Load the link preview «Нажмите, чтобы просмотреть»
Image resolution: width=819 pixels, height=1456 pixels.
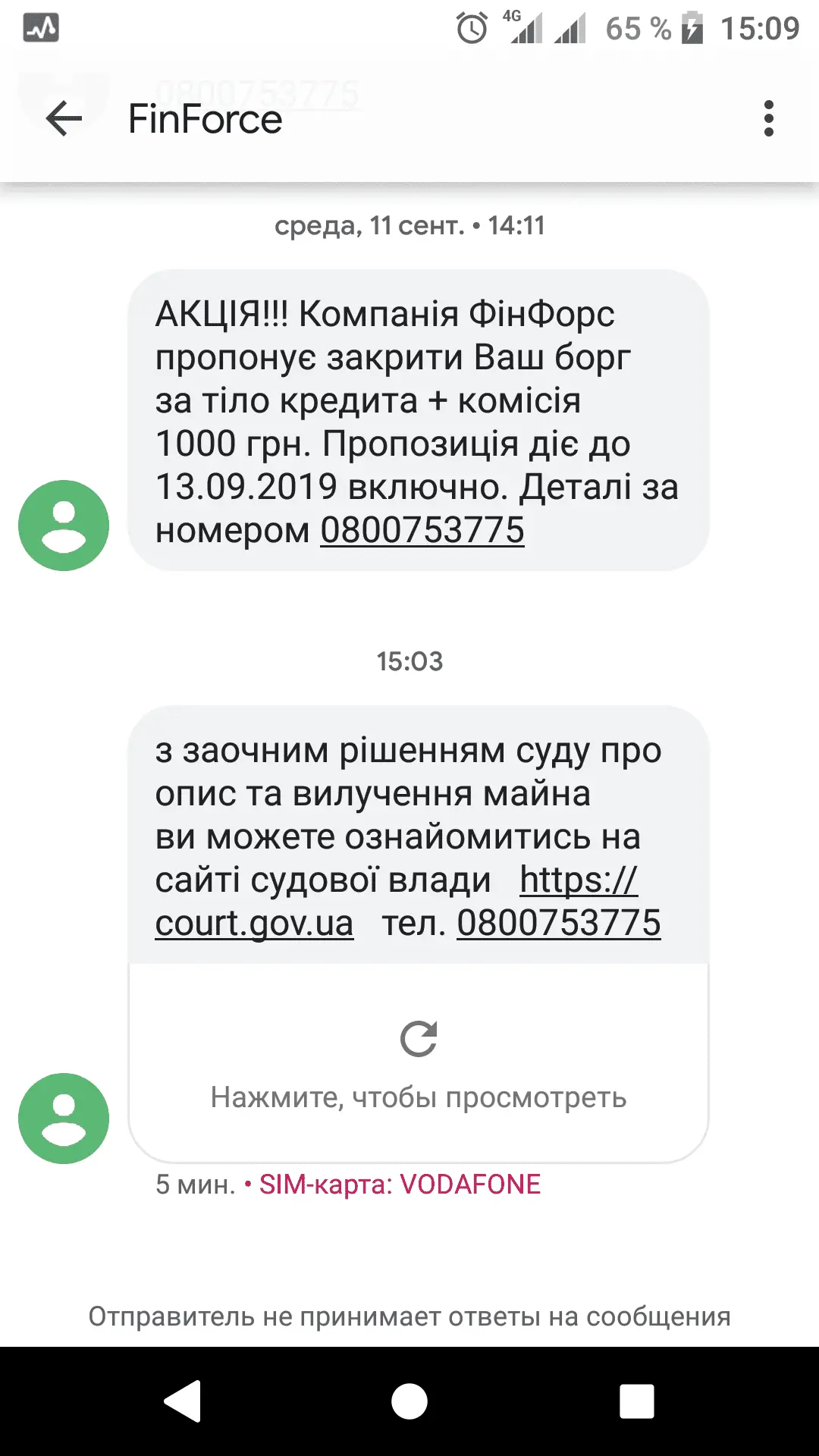coord(419,1063)
